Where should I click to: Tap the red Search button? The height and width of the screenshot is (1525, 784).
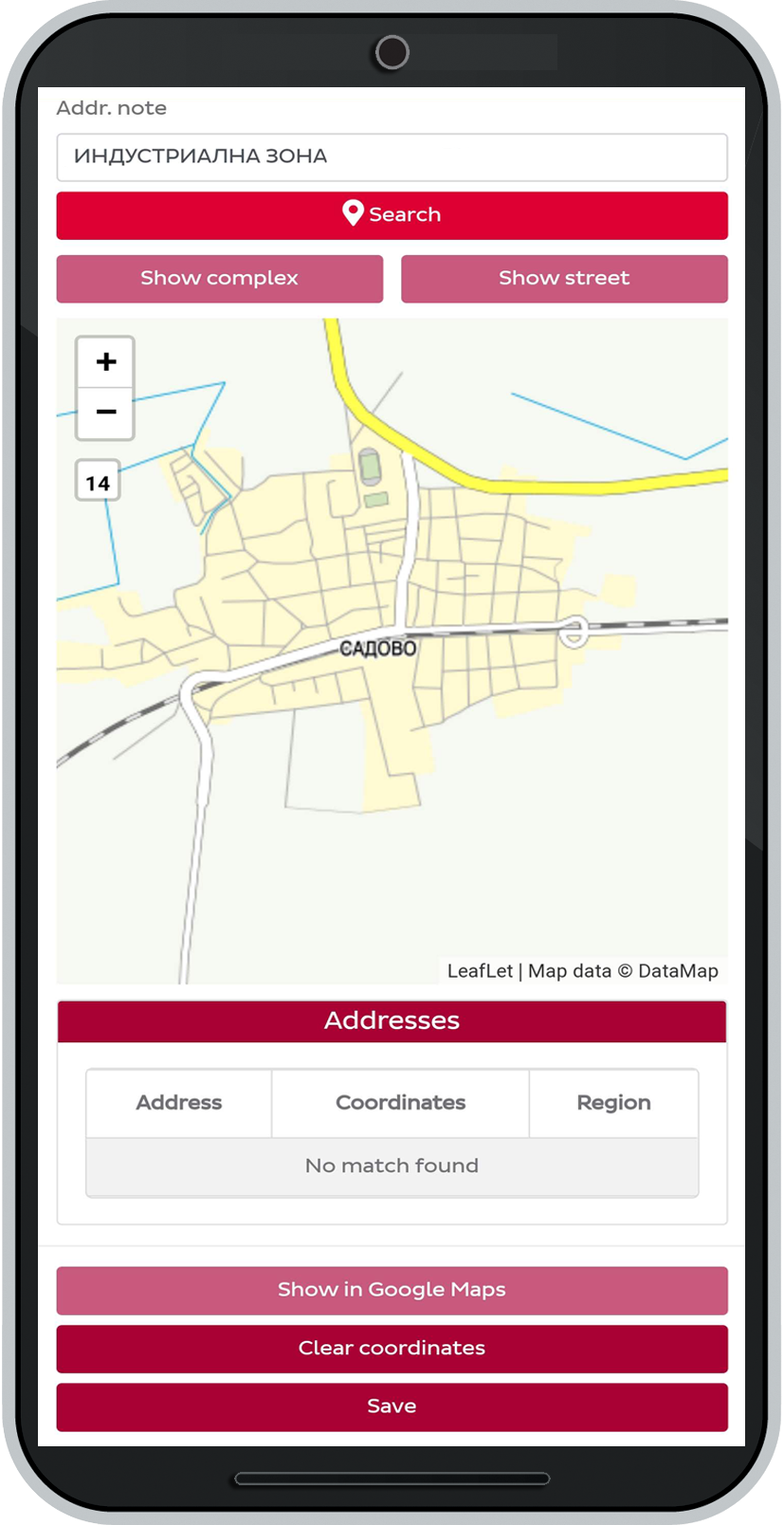coord(392,215)
